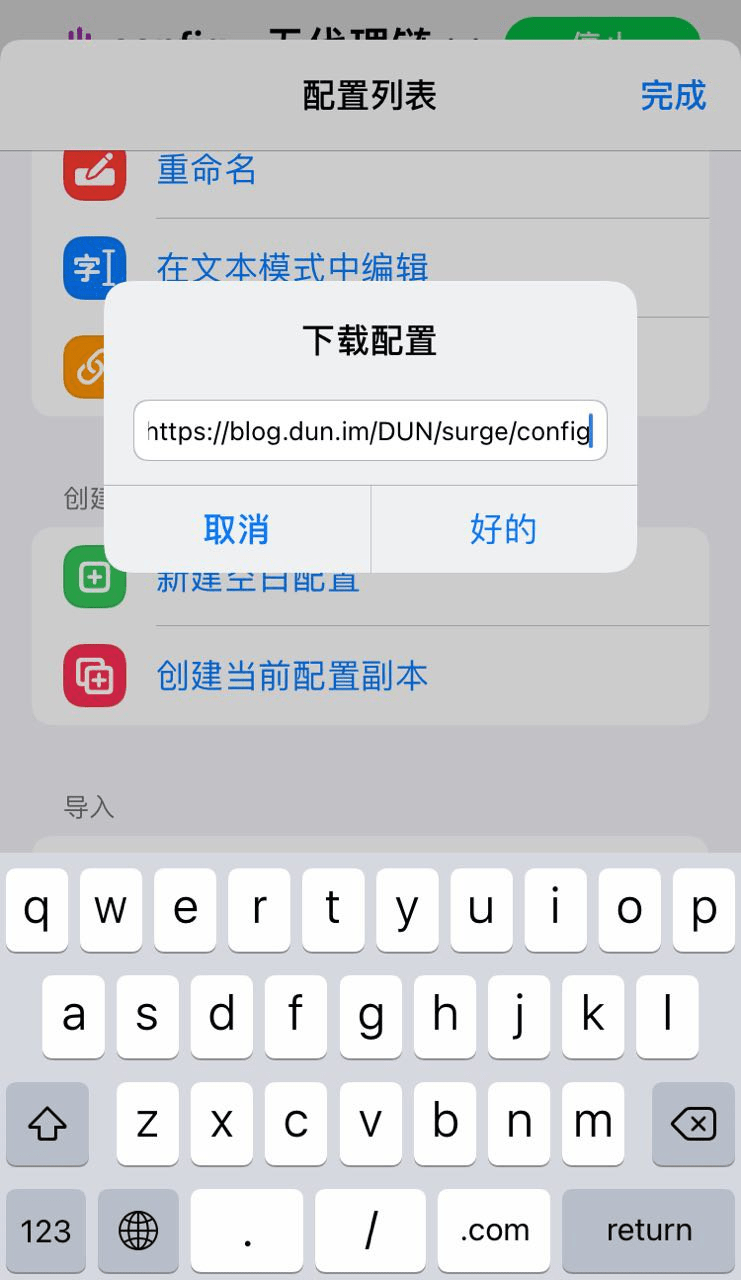Screen dimensions: 741x1280
Task: Hit the backspace key
Action: pos(693,1124)
